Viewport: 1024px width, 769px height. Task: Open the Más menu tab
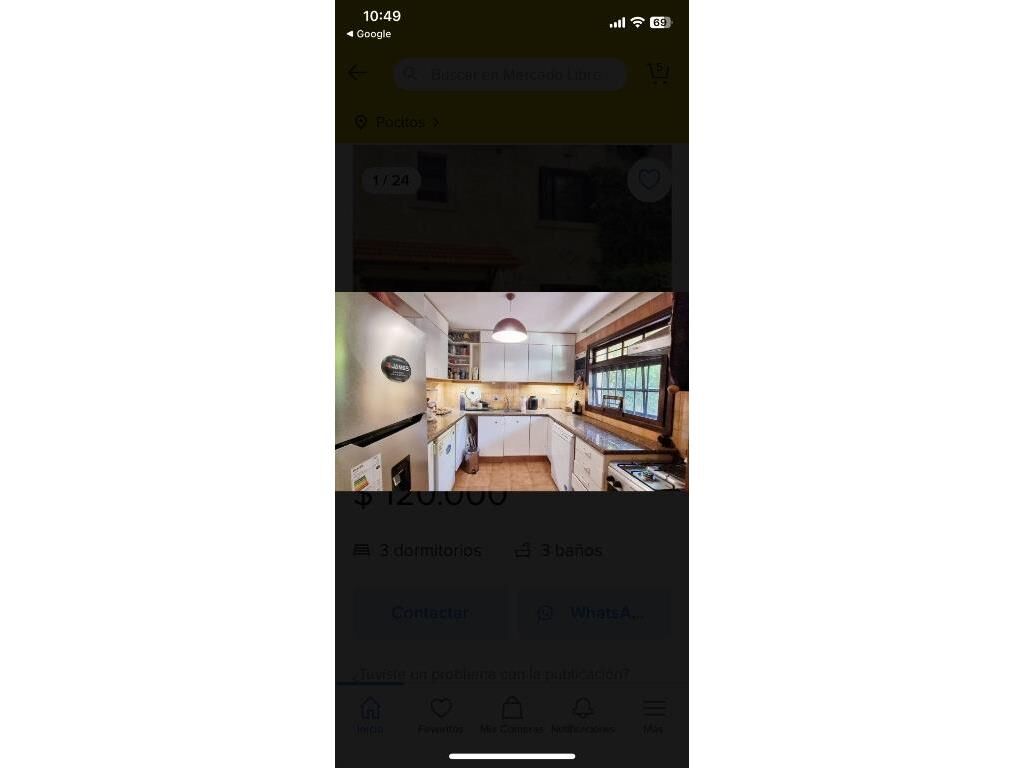click(x=653, y=715)
